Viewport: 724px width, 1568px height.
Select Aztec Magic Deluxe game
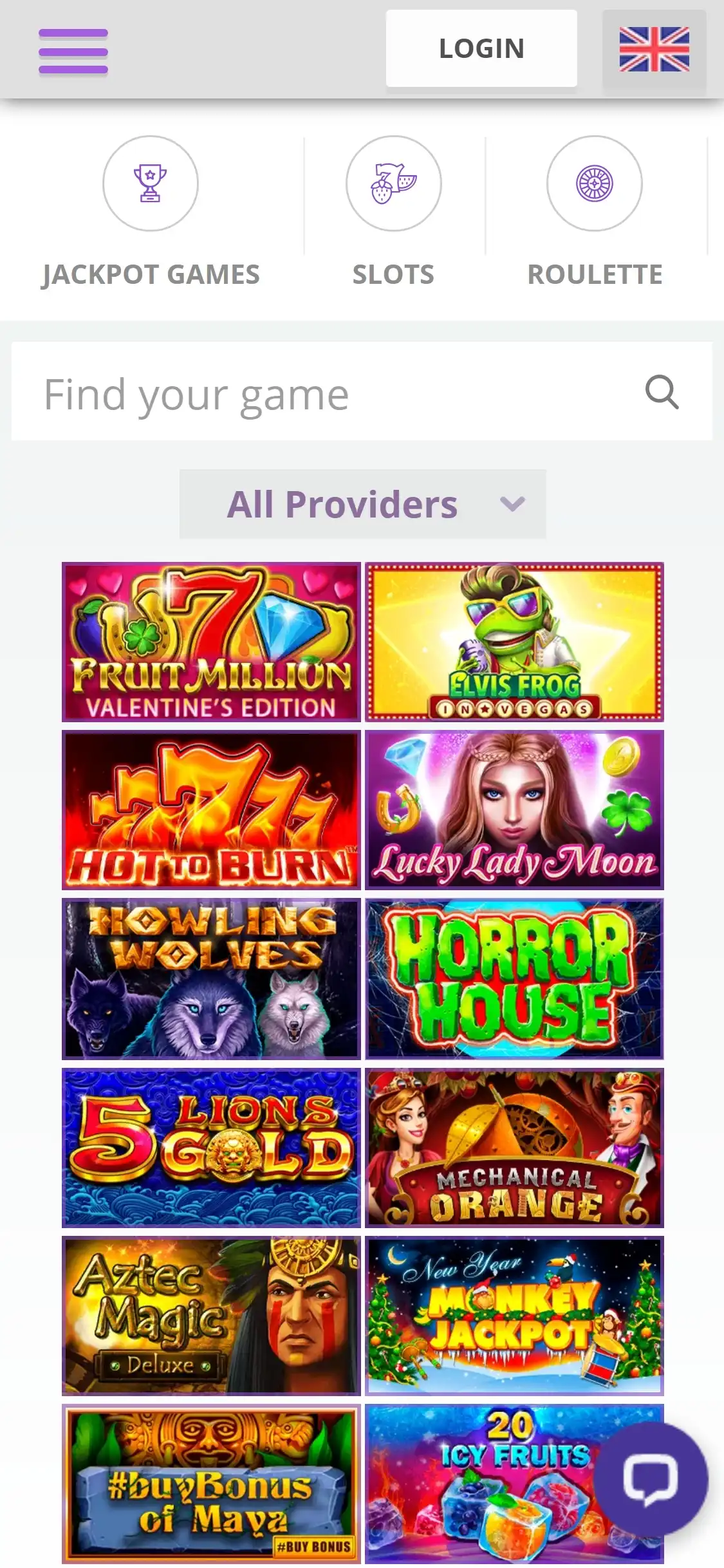211,1315
